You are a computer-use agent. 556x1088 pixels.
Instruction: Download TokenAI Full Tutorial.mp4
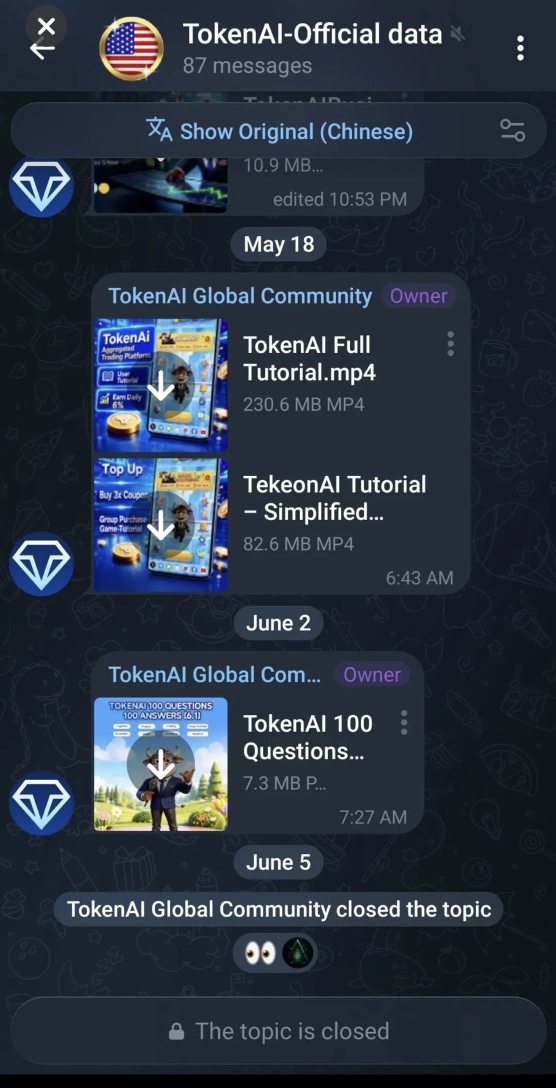161,386
